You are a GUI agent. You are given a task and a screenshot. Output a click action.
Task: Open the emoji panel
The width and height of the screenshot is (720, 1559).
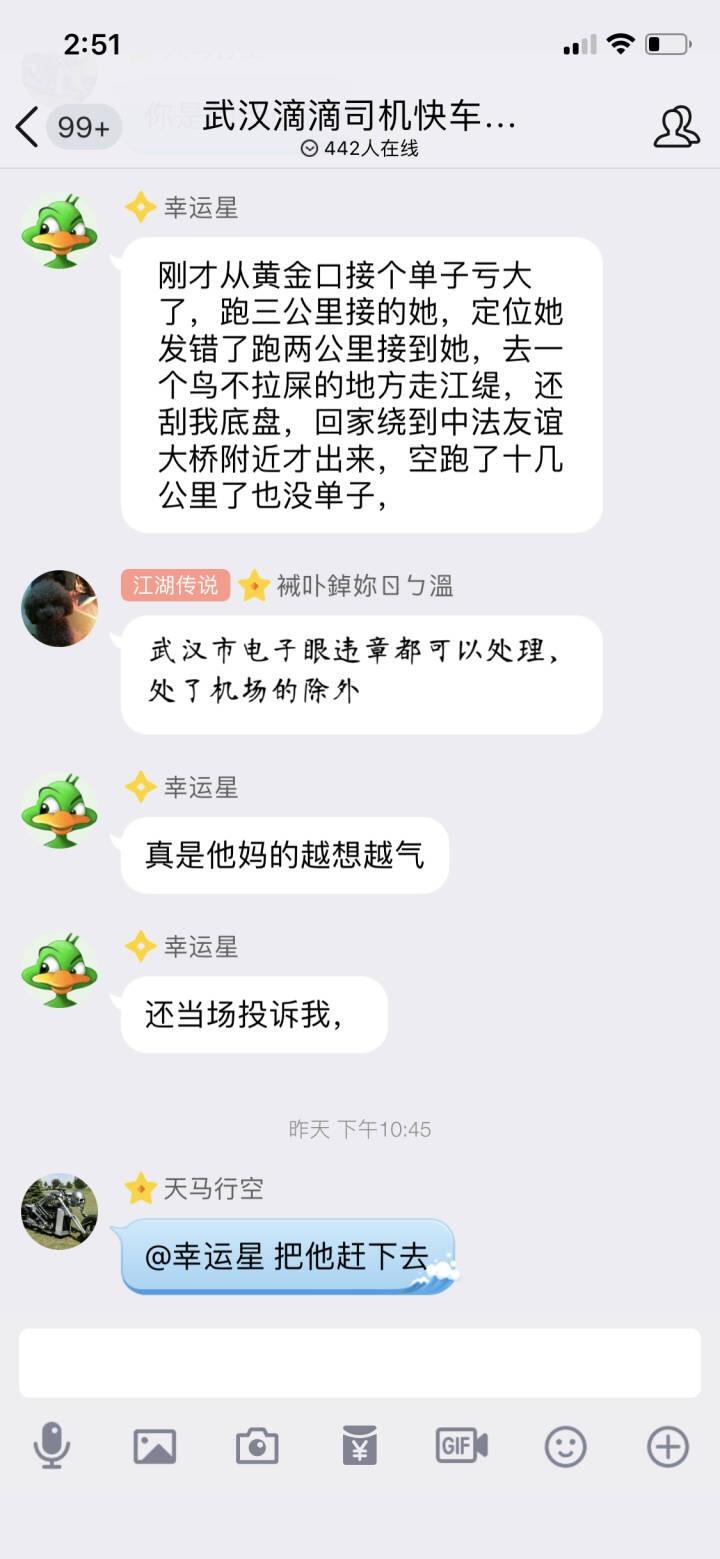565,1446
